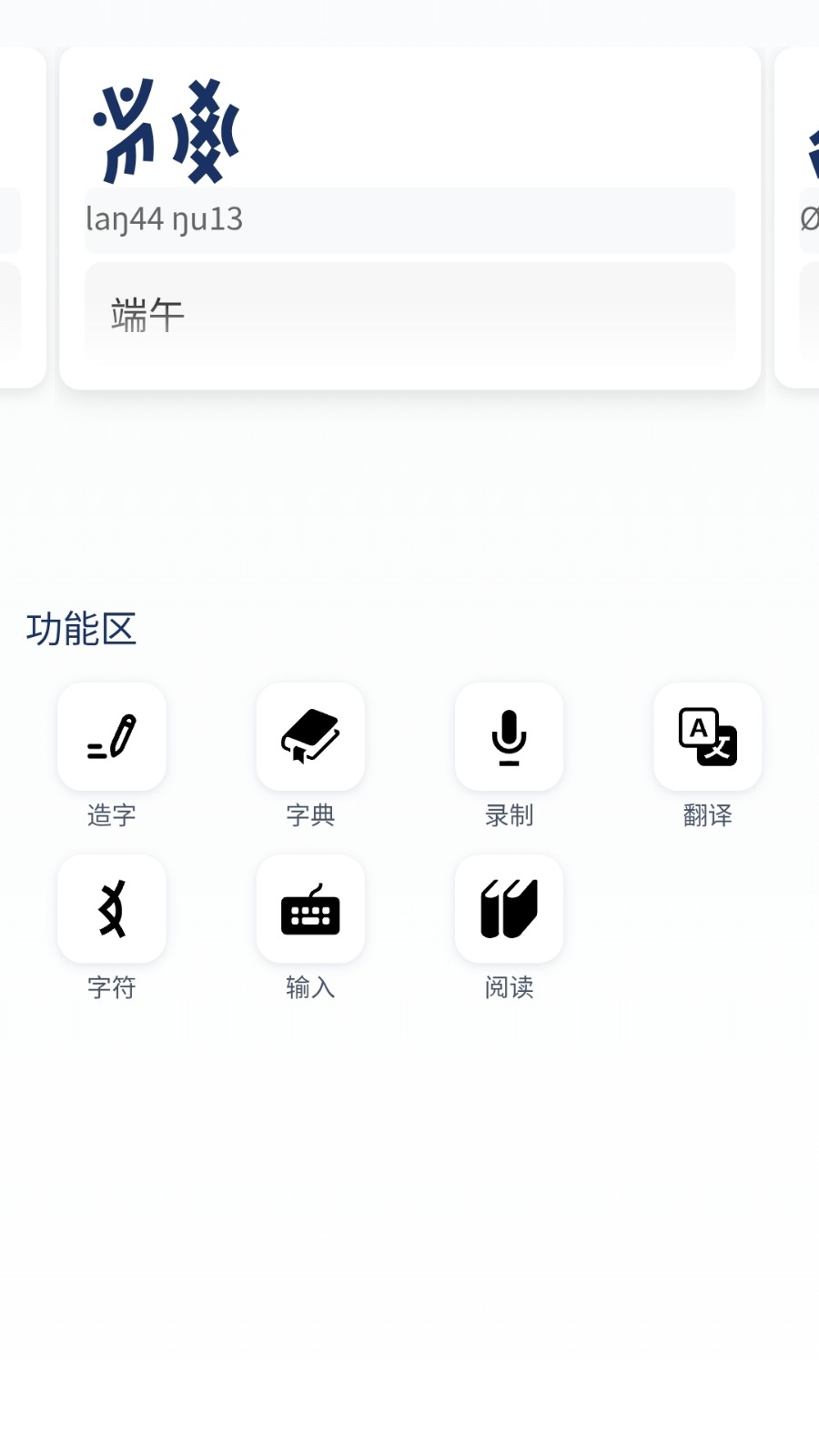
Task: Open the 输入 keyboard input tool
Action: [x=310, y=909]
